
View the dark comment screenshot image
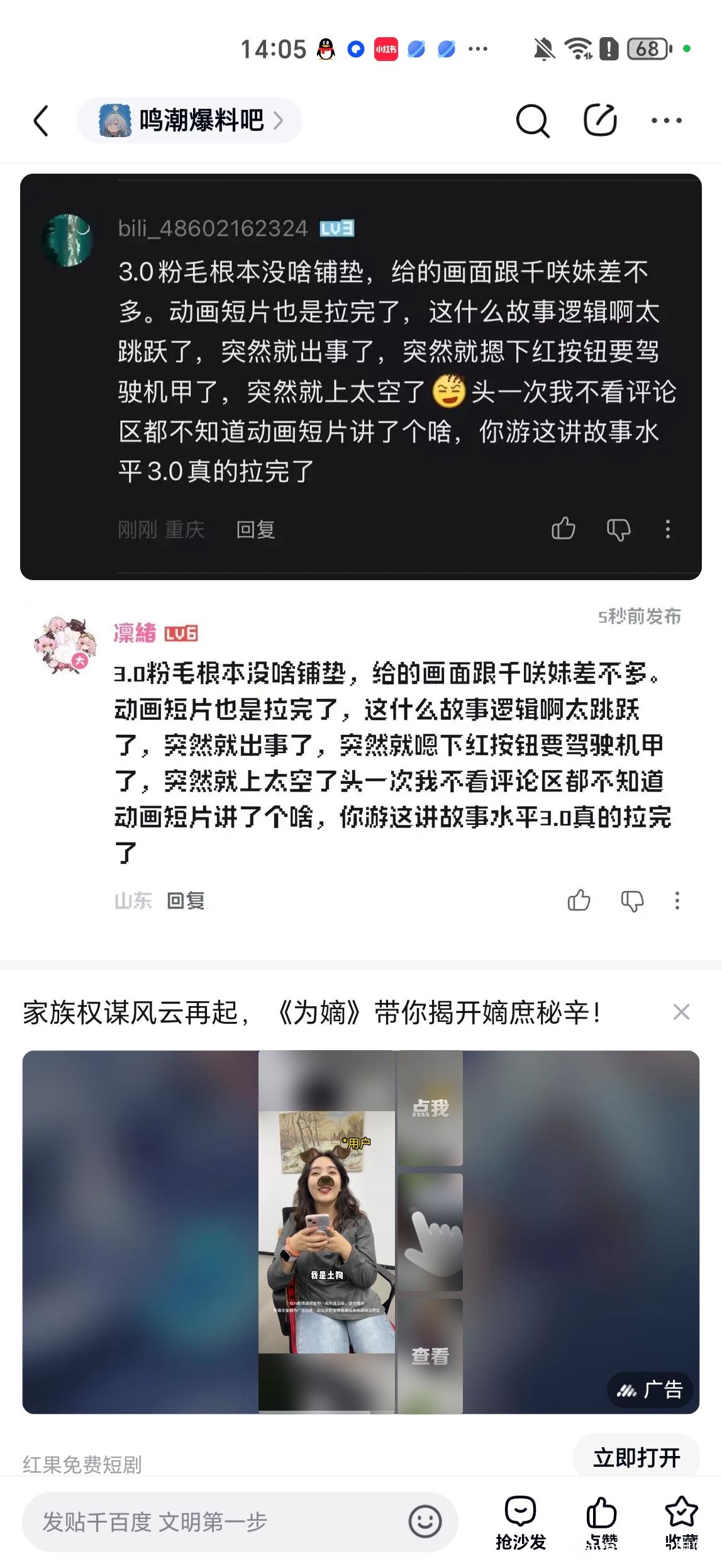pyautogui.click(x=360, y=376)
